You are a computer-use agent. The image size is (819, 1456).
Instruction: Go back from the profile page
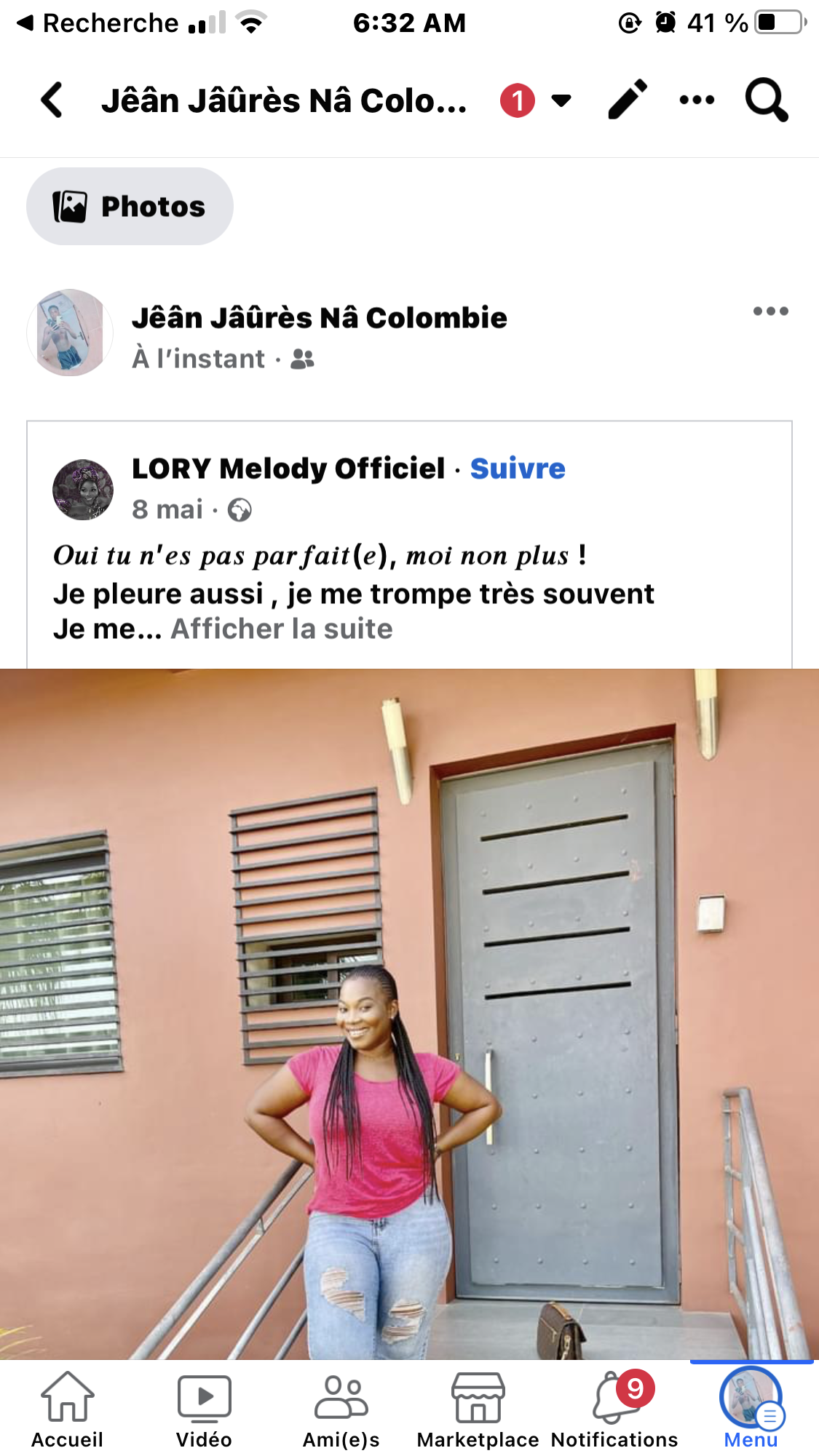[x=51, y=100]
